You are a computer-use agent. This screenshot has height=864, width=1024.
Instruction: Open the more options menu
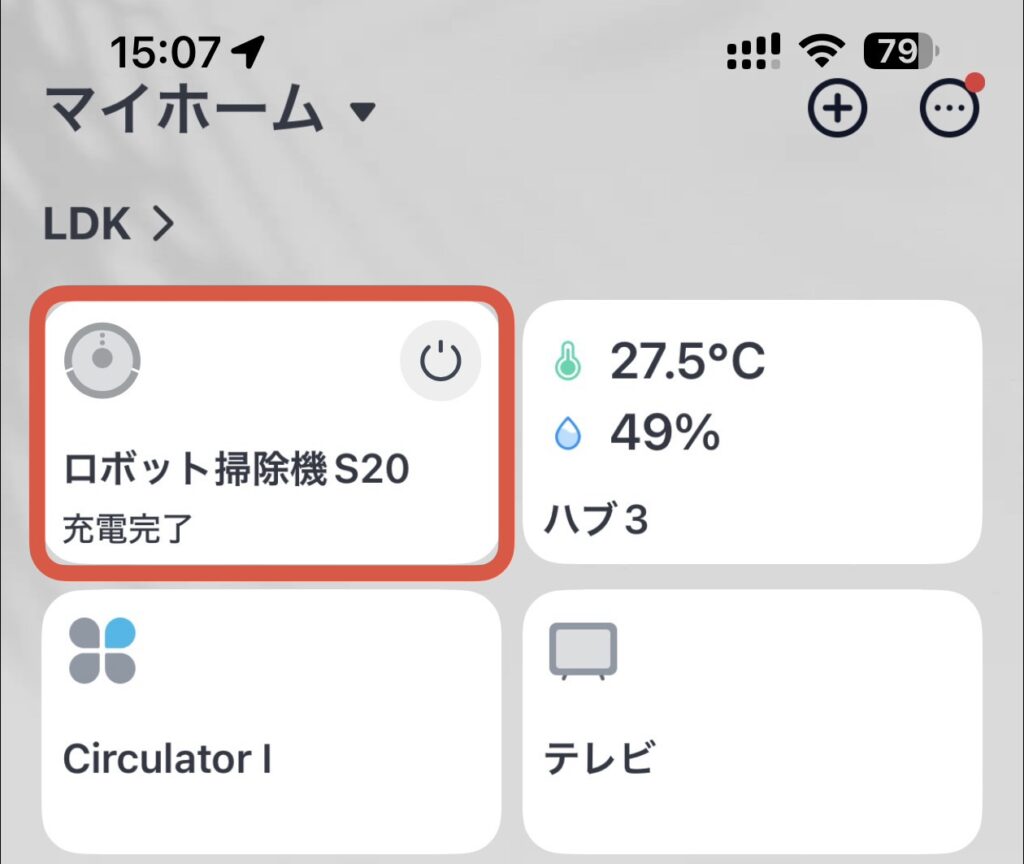[948, 112]
